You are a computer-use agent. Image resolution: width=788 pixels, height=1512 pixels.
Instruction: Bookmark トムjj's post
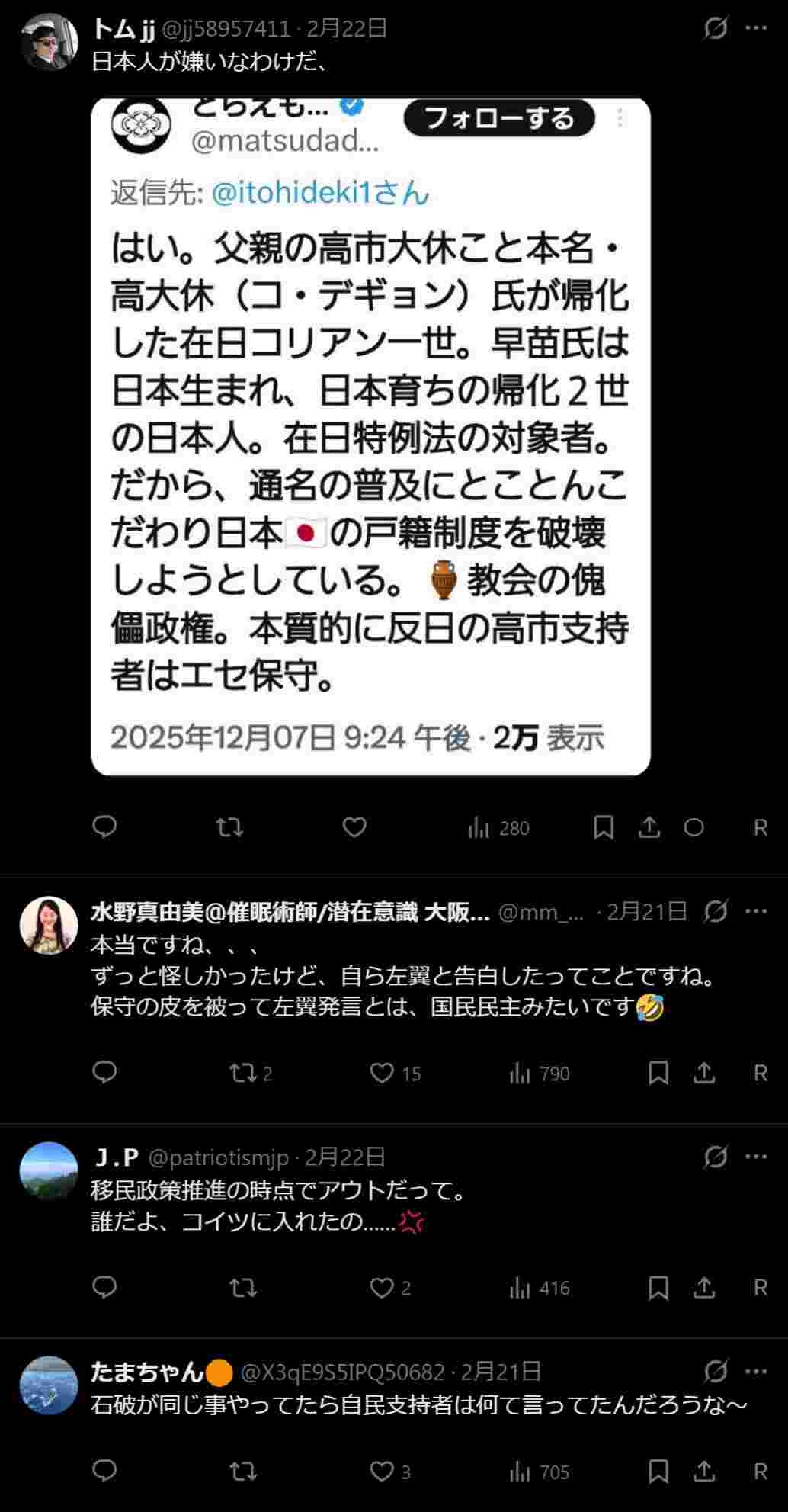pyautogui.click(x=604, y=827)
